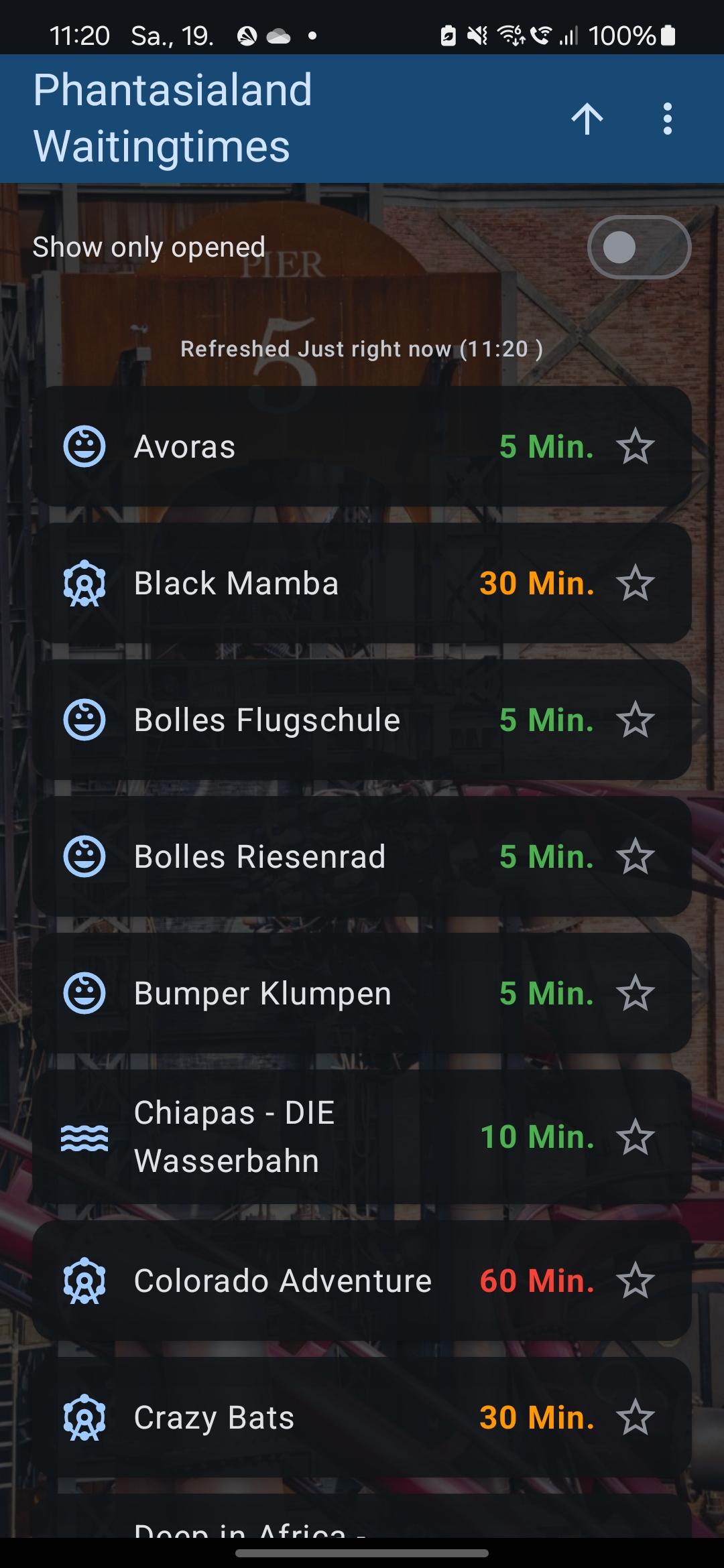Favorite Avoras with its star

(635, 447)
